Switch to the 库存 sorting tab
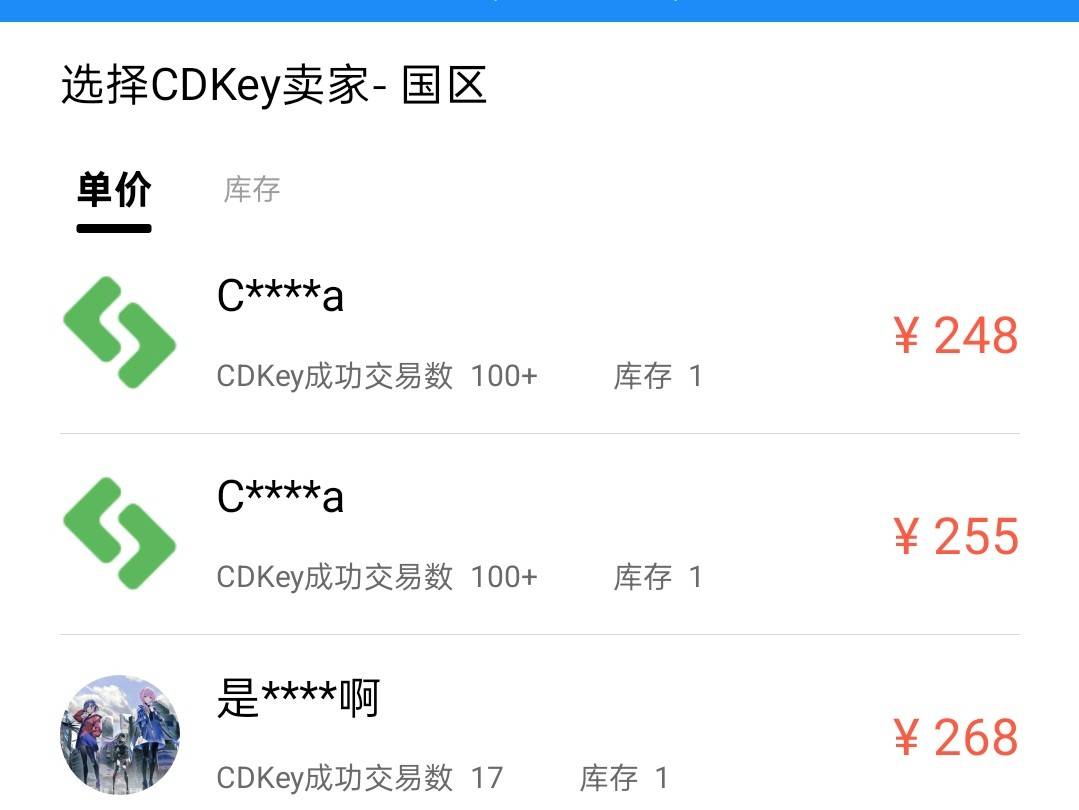The height and width of the screenshot is (810, 1079). [251, 190]
